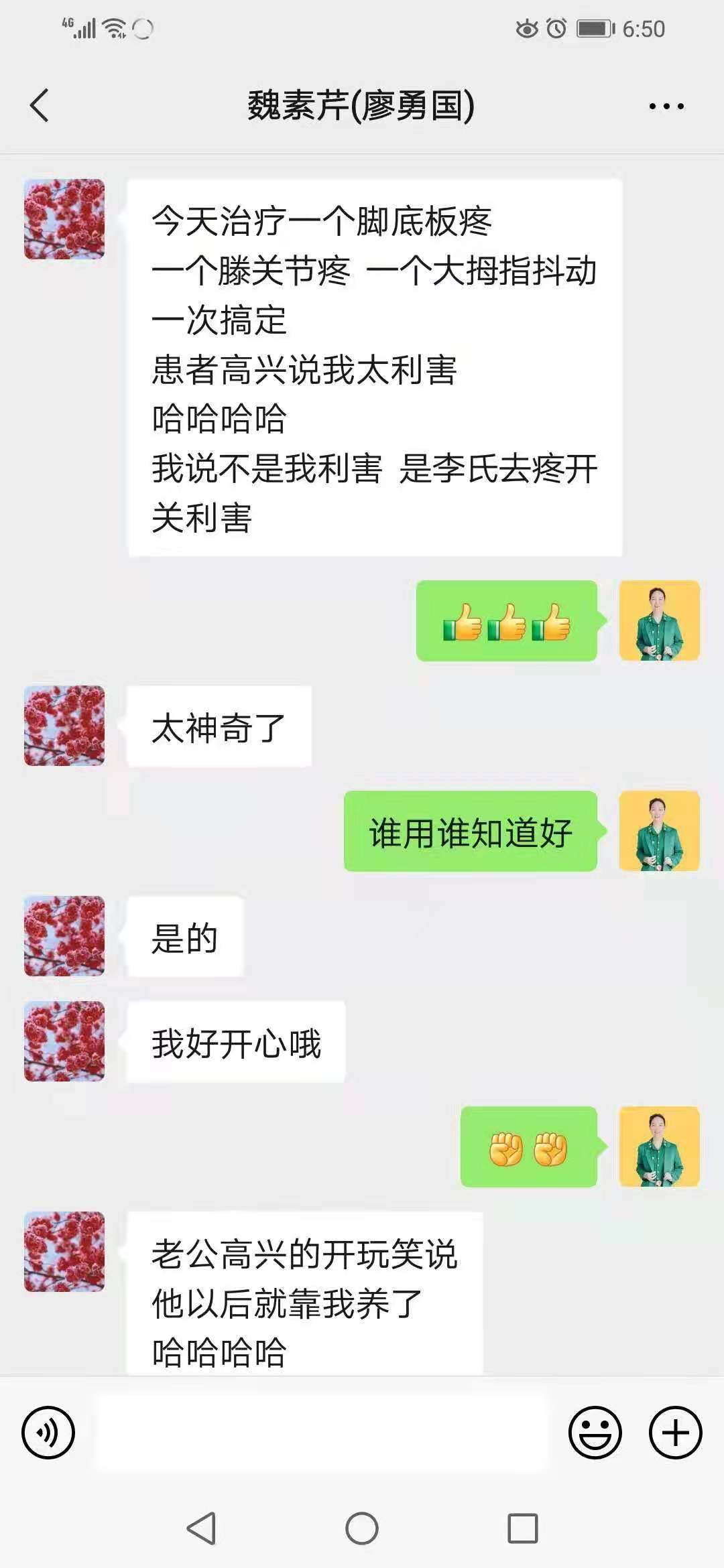Open the system recent apps view
The height and width of the screenshot is (1568, 724).
[523, 1528]
